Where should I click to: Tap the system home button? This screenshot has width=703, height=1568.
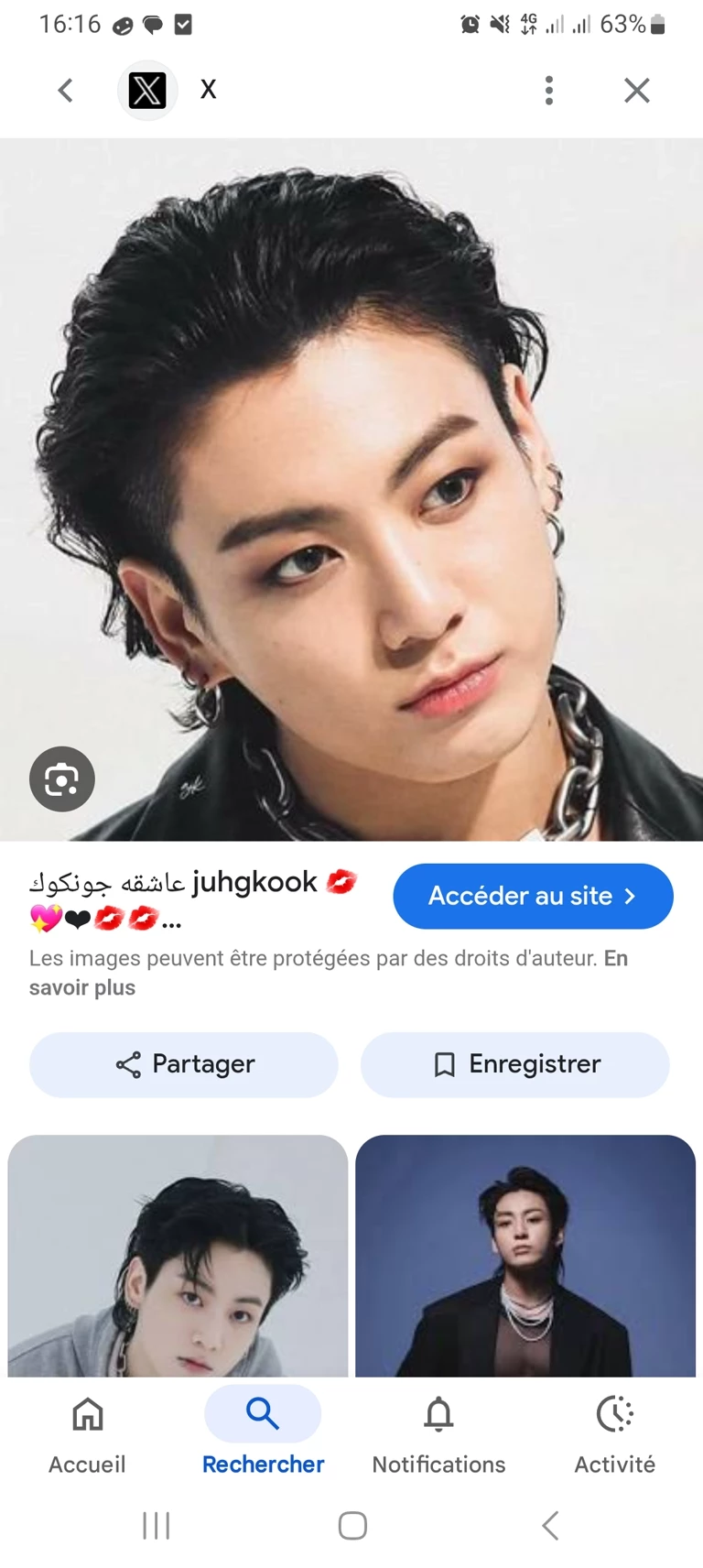click(x=352, y=1526)
